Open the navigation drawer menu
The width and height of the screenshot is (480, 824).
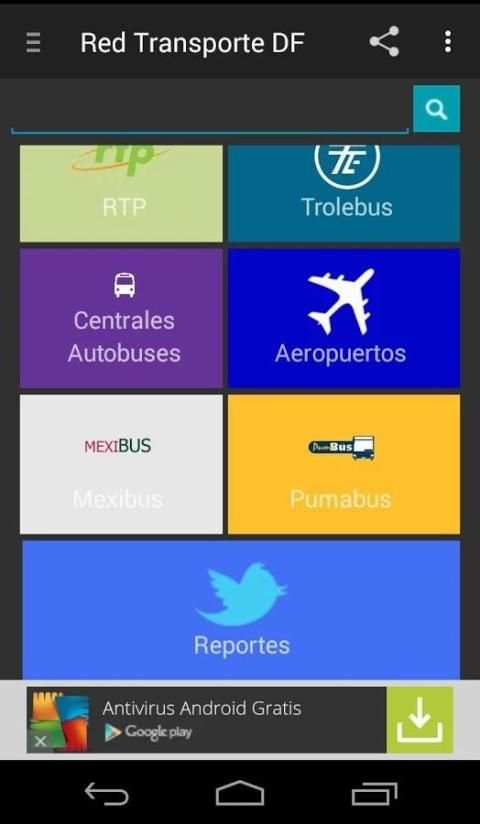tap(33, 43)
